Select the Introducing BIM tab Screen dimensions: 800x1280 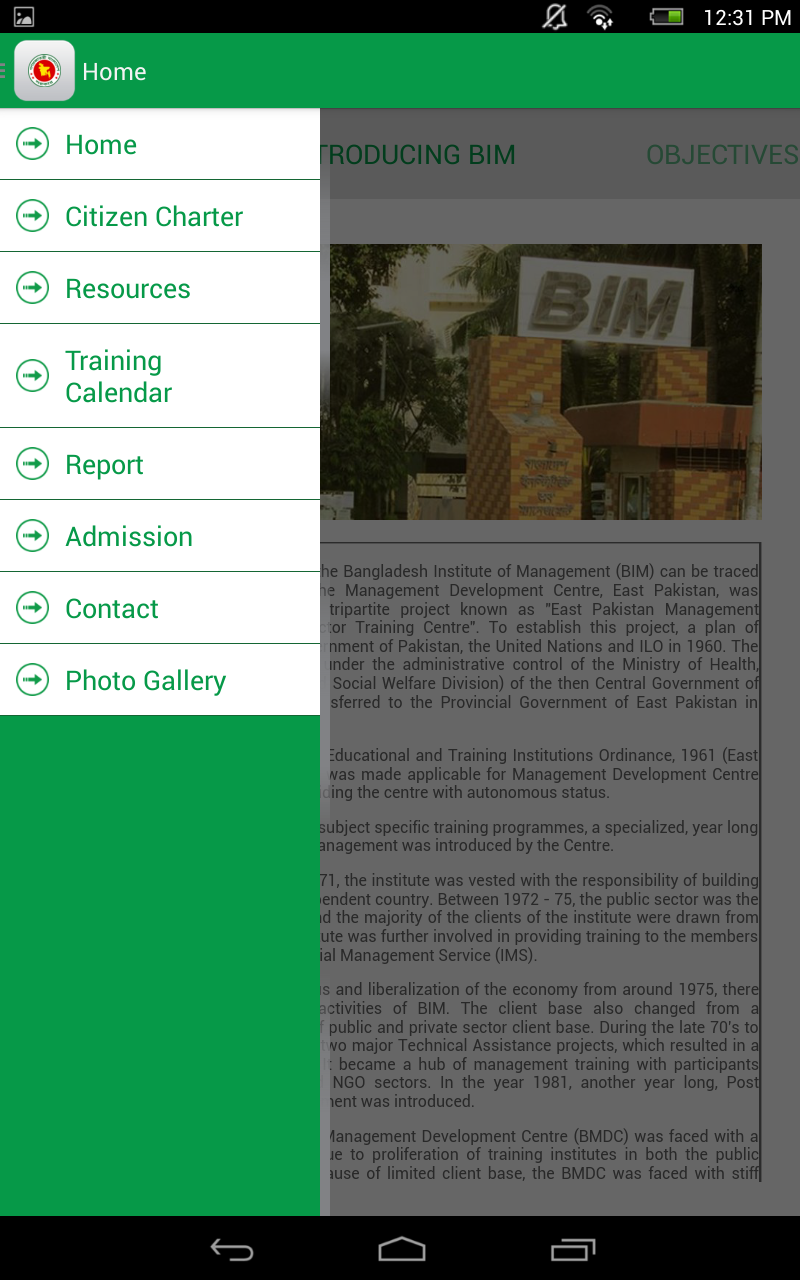pos(418,155)
